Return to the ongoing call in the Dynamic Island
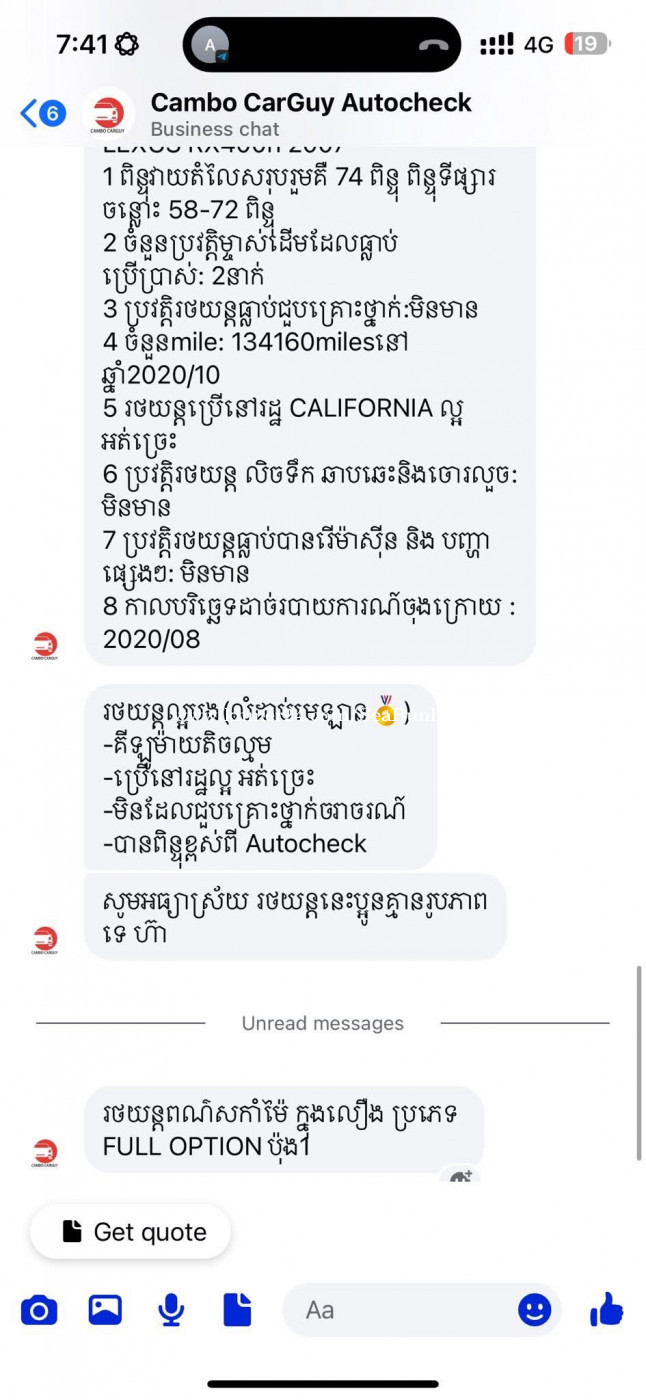This screenshot has height=1400, width=646. [x=322, y=44]
